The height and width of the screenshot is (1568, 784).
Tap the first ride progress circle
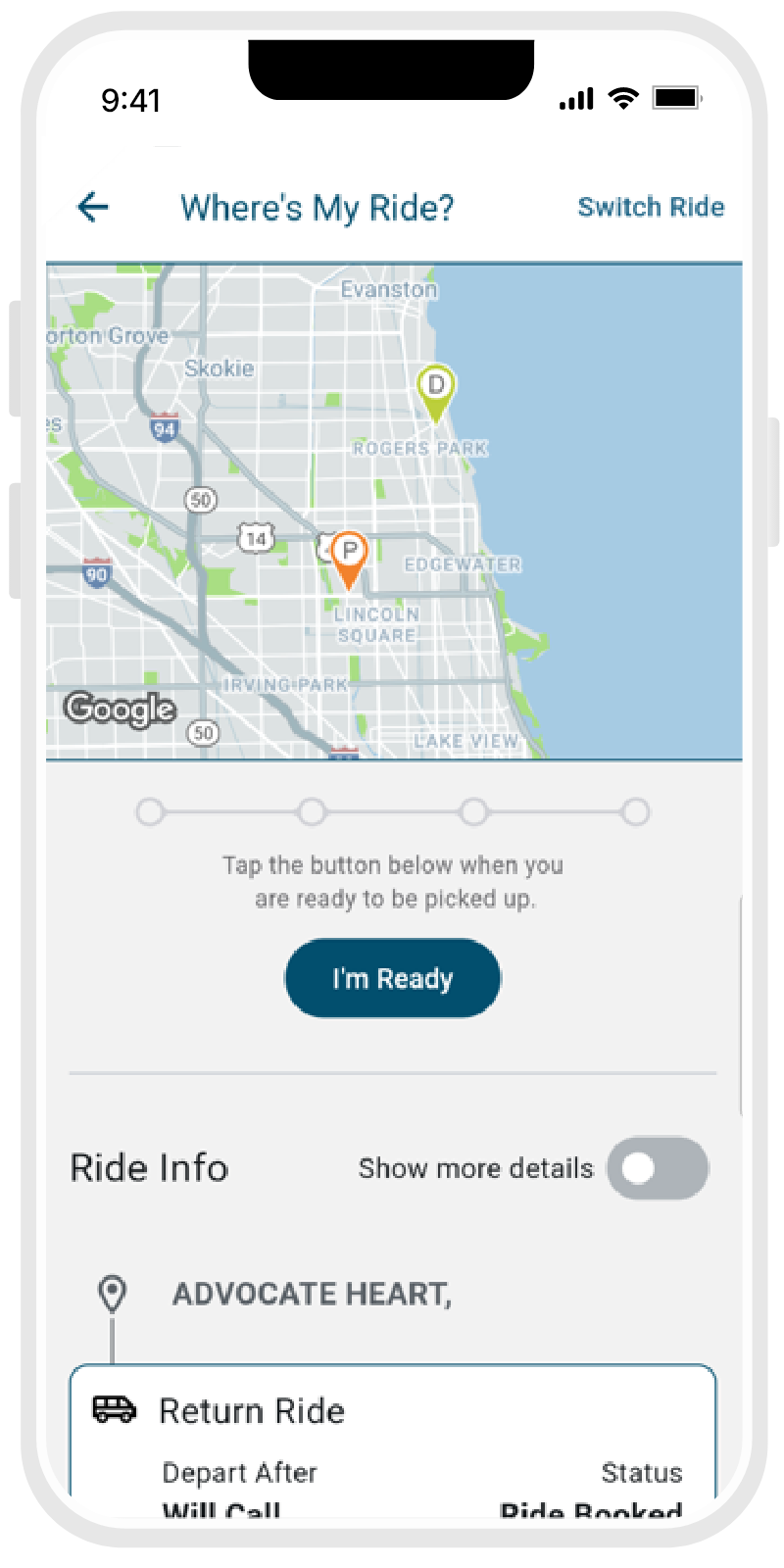(x=150, y=811)
